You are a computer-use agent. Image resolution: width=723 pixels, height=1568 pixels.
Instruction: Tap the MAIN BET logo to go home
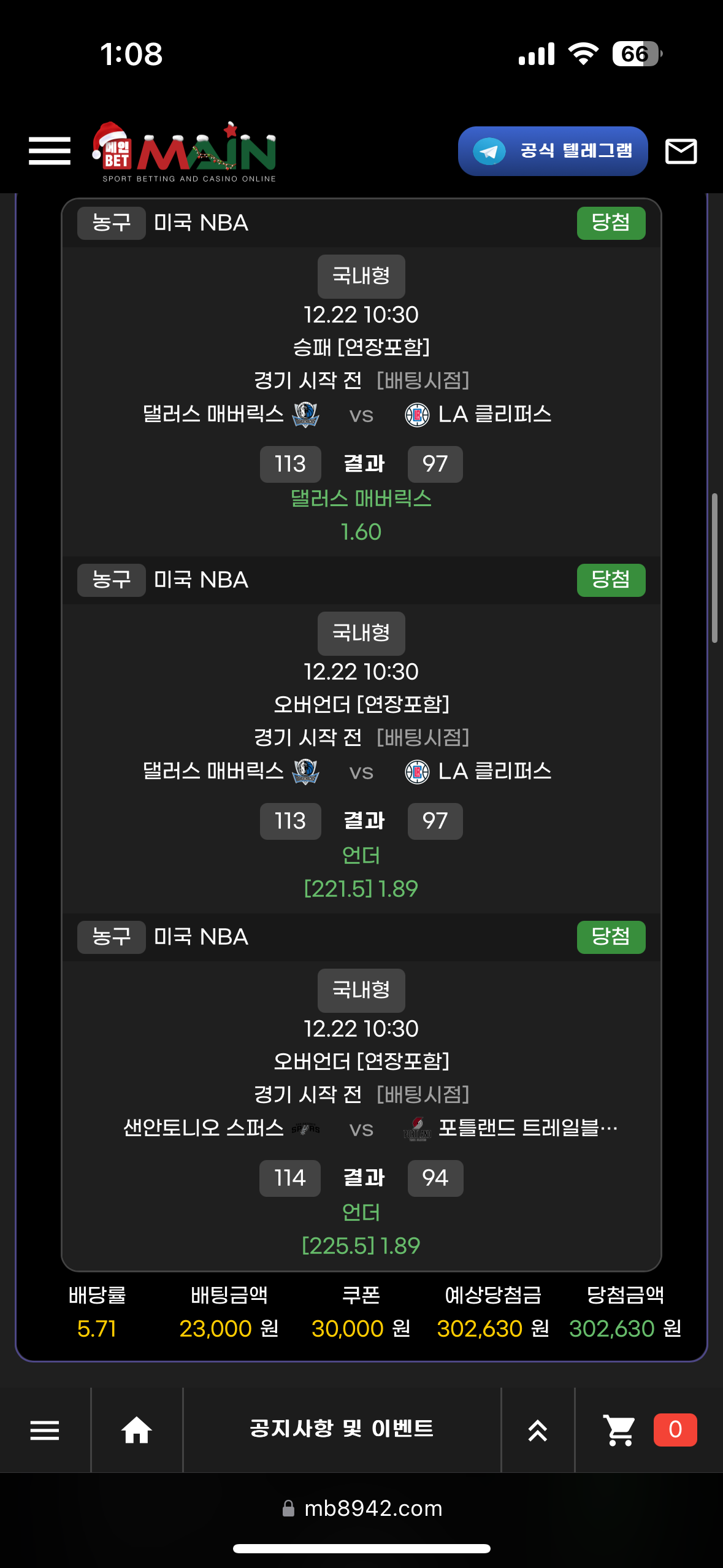(x=184, y=152)
